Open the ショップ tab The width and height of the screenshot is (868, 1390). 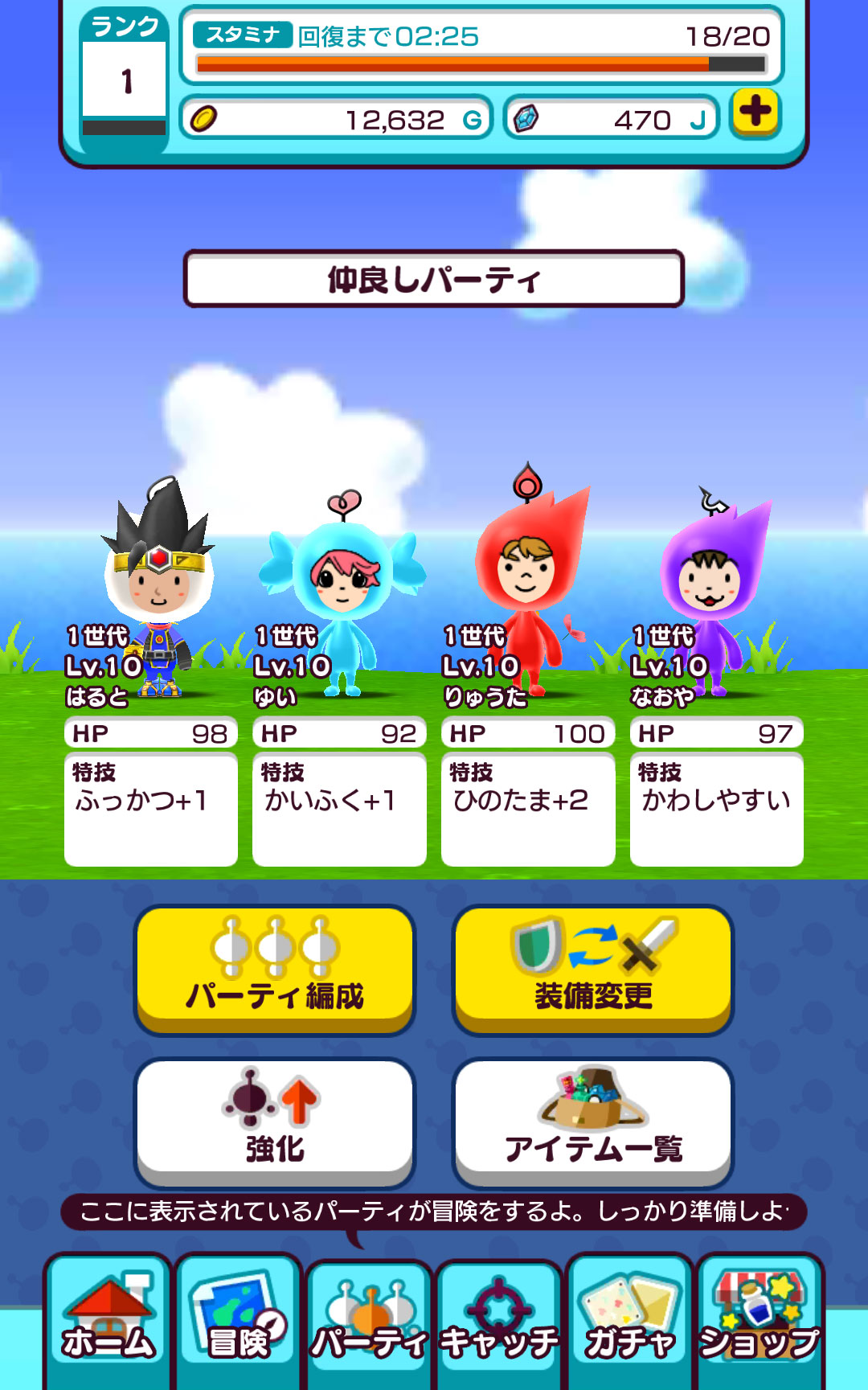(x=759, y=1318)
